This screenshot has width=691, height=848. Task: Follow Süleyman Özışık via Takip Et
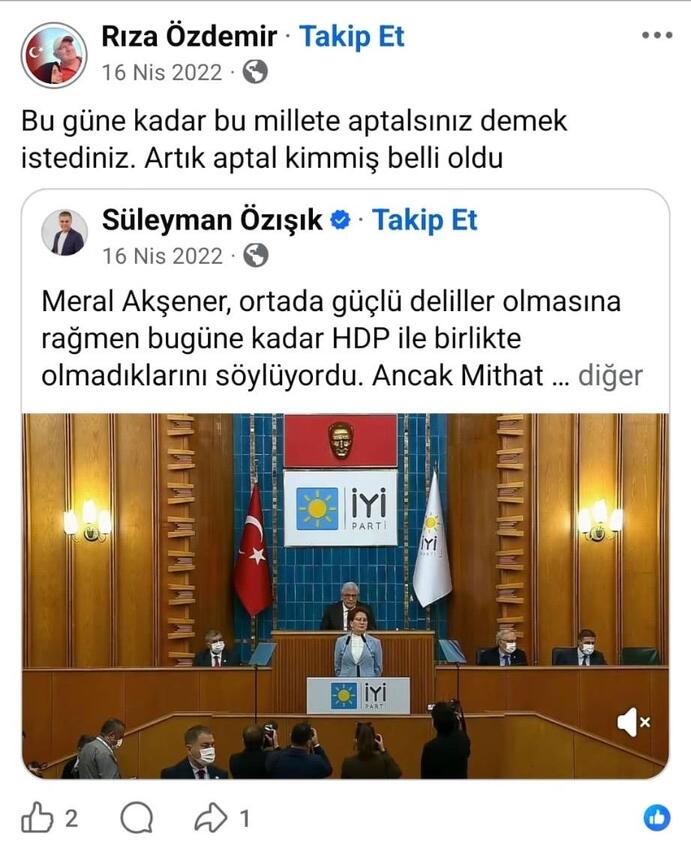pyautogui.click(x=425, y=220)
